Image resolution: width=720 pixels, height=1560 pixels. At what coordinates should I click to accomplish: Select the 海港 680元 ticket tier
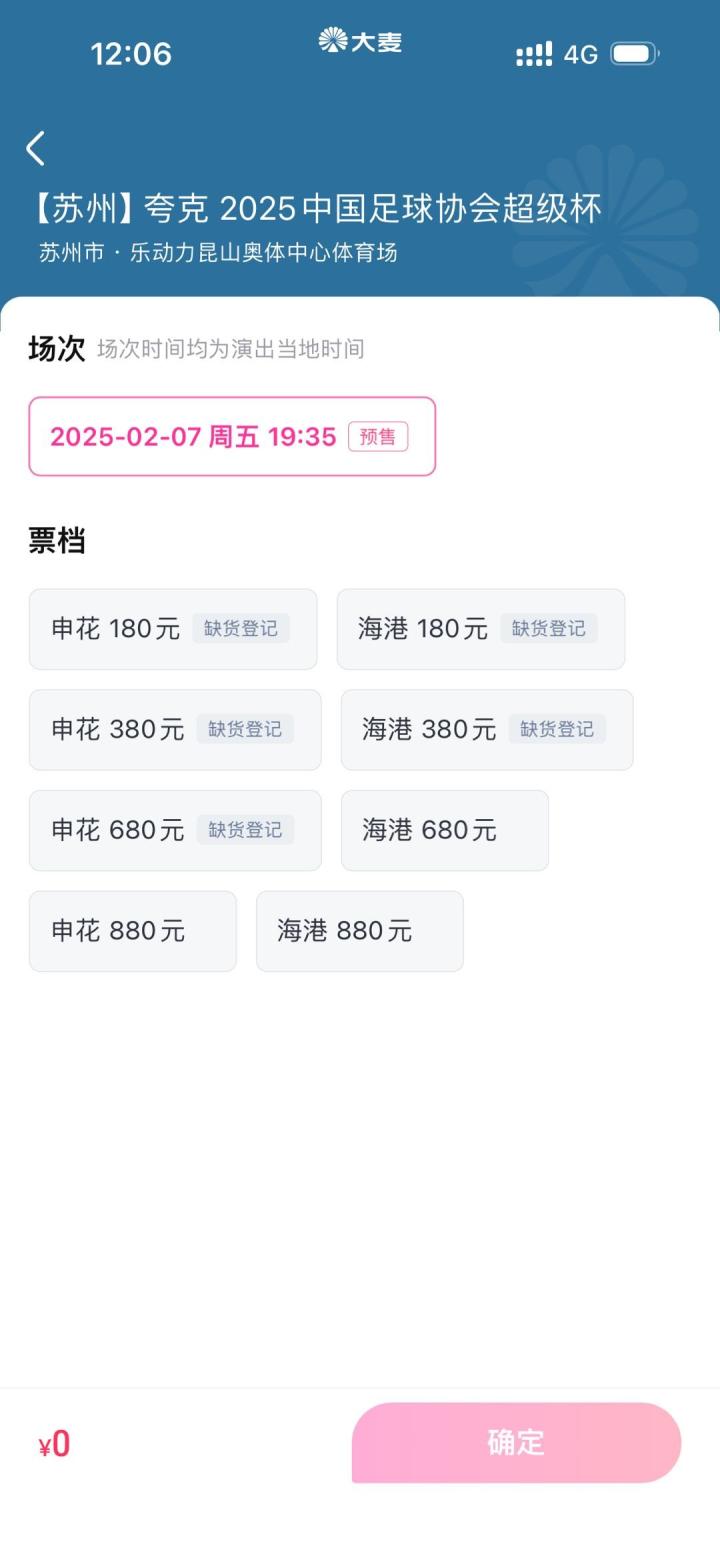click(445, 831)
